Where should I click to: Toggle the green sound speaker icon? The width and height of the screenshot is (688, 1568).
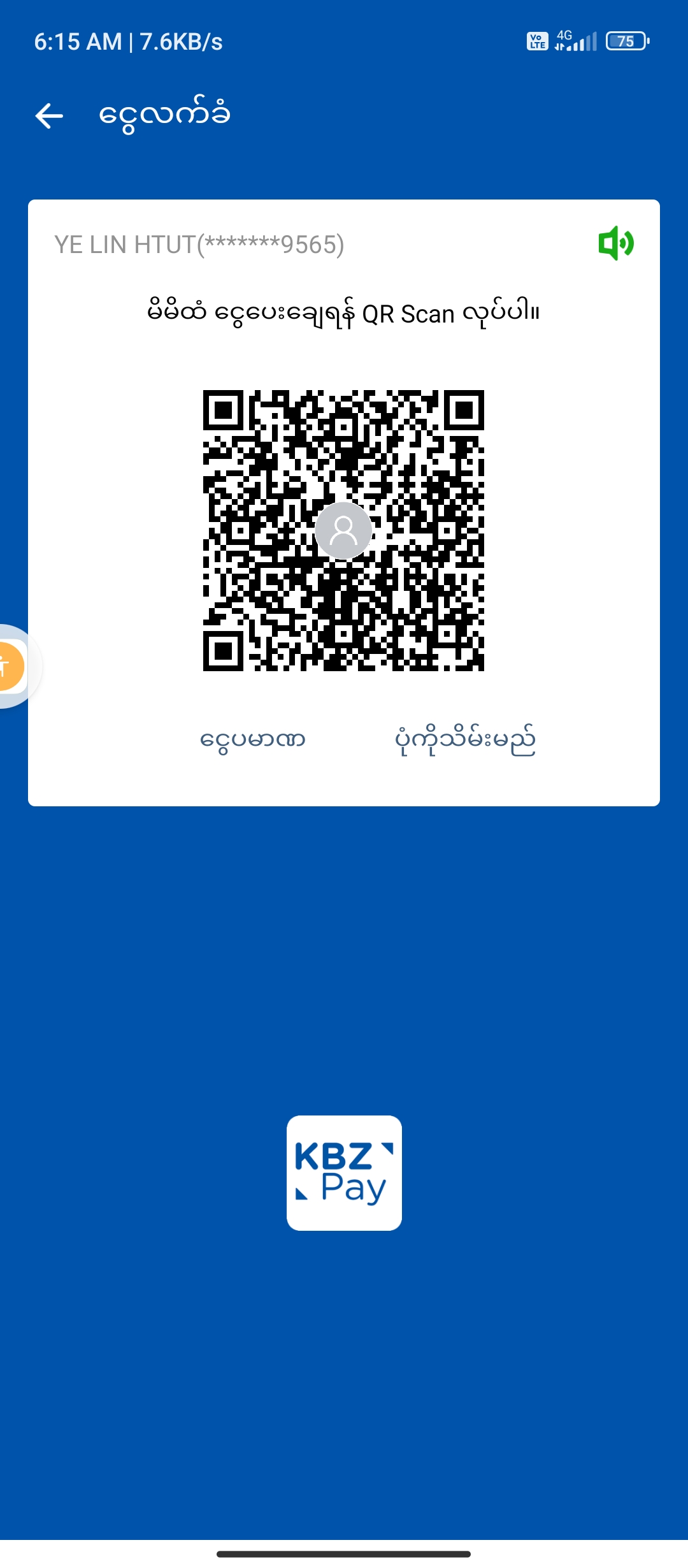[615, 243]
